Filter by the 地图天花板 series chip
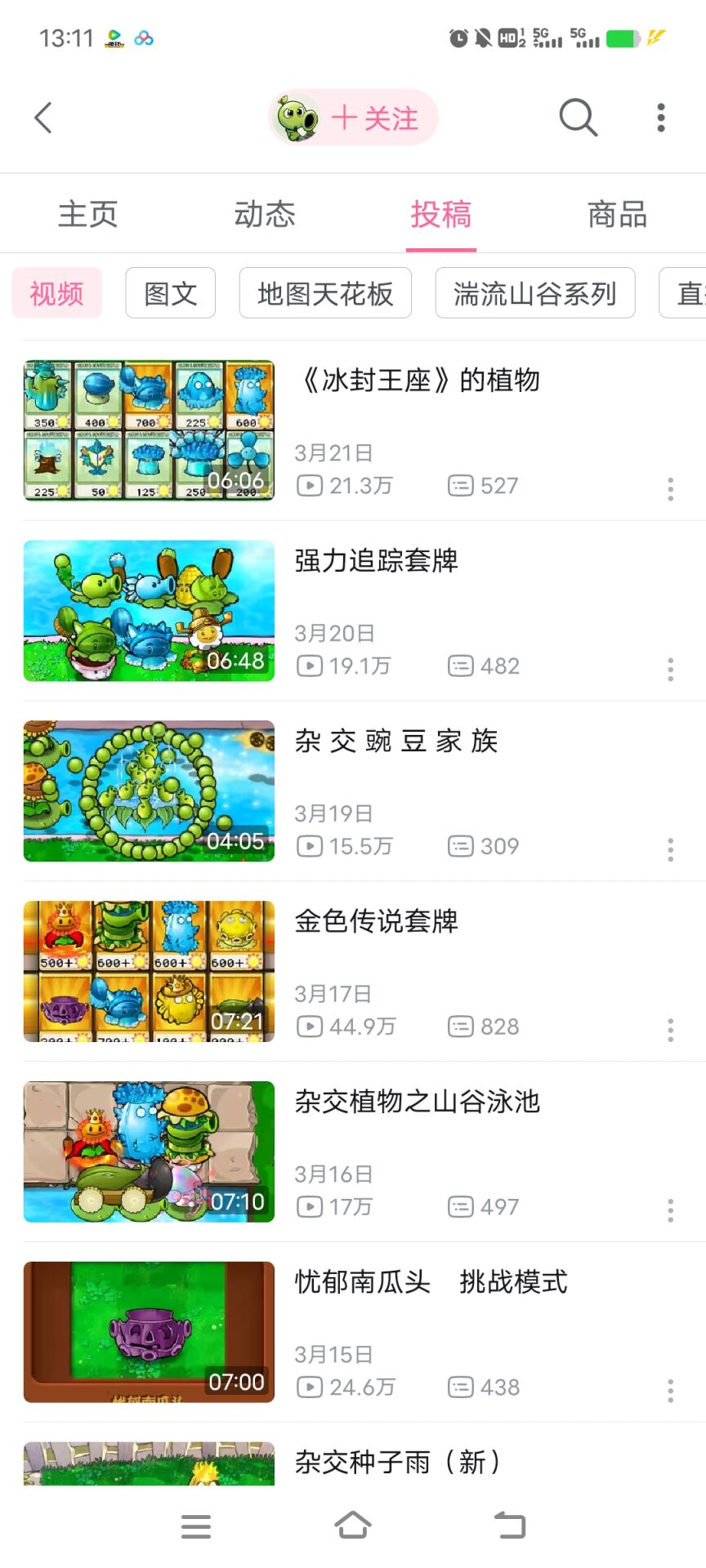706x1568 pixels. (325, 293)
